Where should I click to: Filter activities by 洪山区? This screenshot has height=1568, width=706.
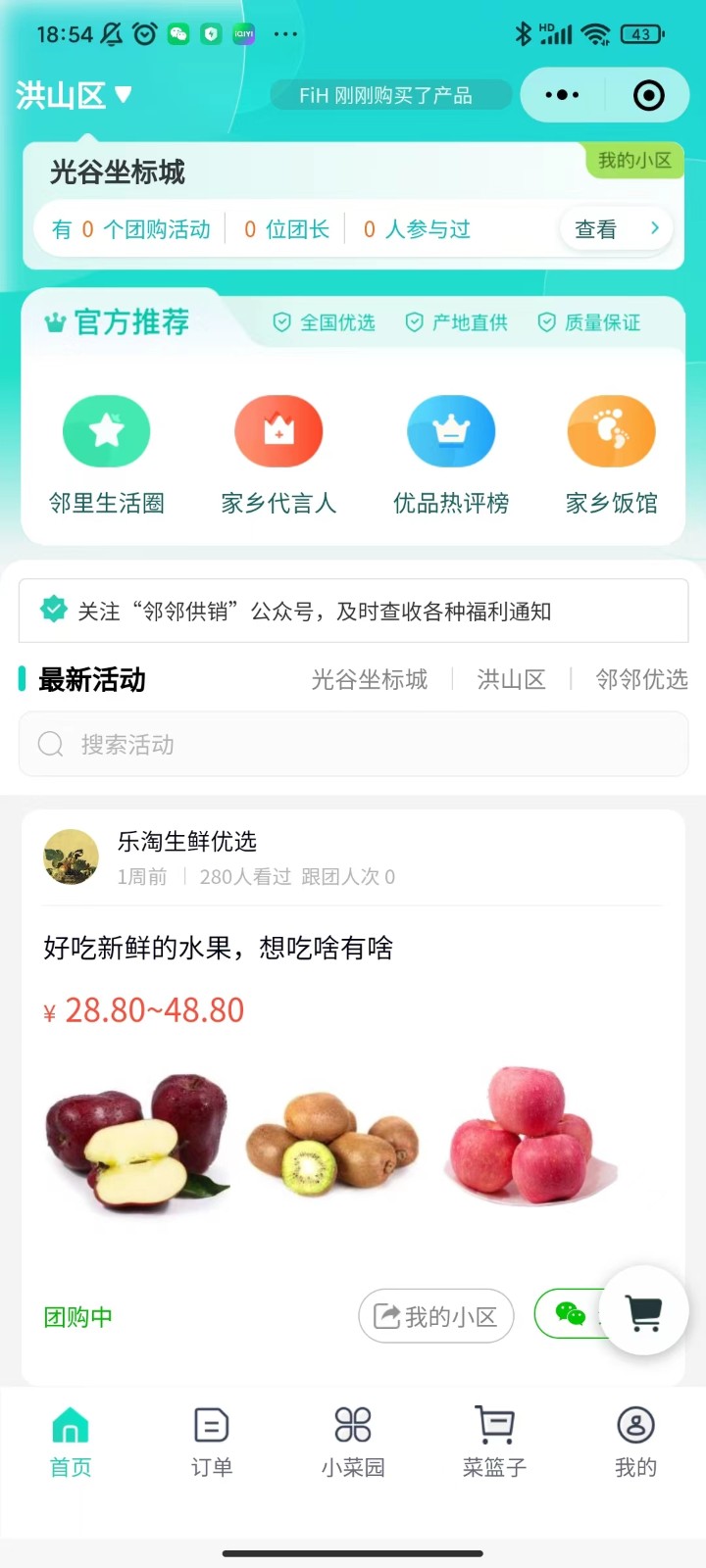tap(511, 679)
